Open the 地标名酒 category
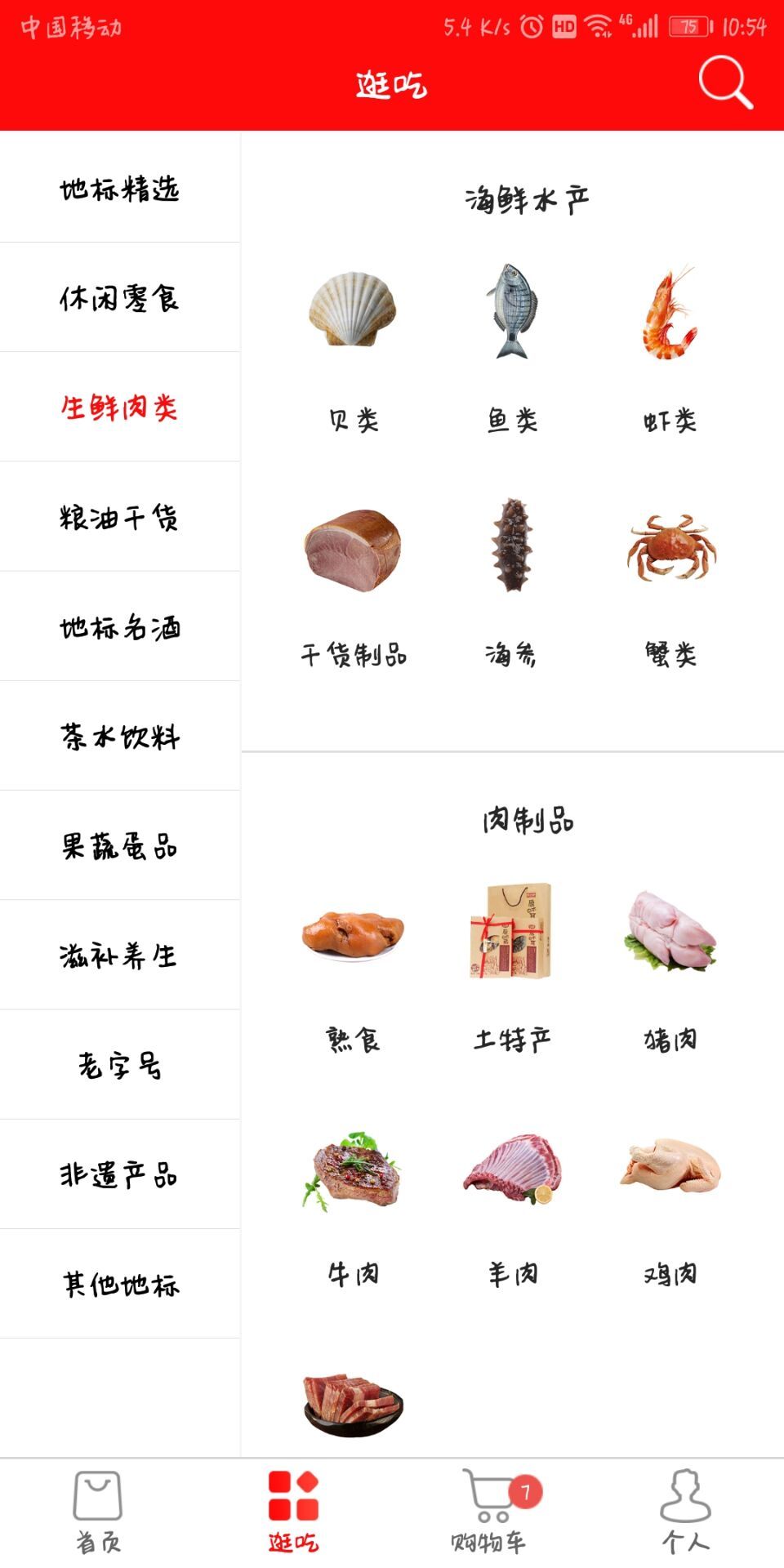Screen dimensions: 784x1568 (x=120, y=626)
